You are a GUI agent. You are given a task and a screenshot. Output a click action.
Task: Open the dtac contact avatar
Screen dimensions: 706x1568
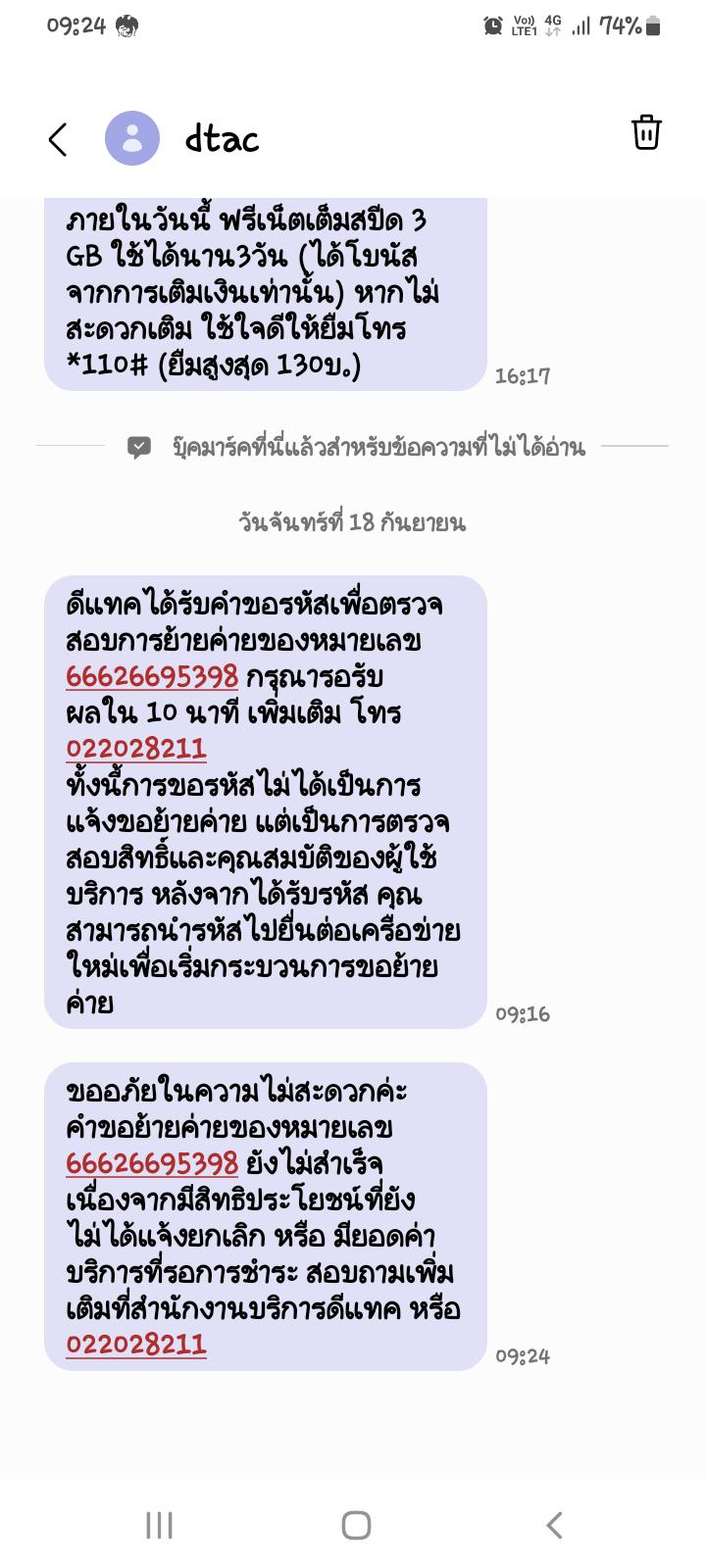tap(132, 138)
